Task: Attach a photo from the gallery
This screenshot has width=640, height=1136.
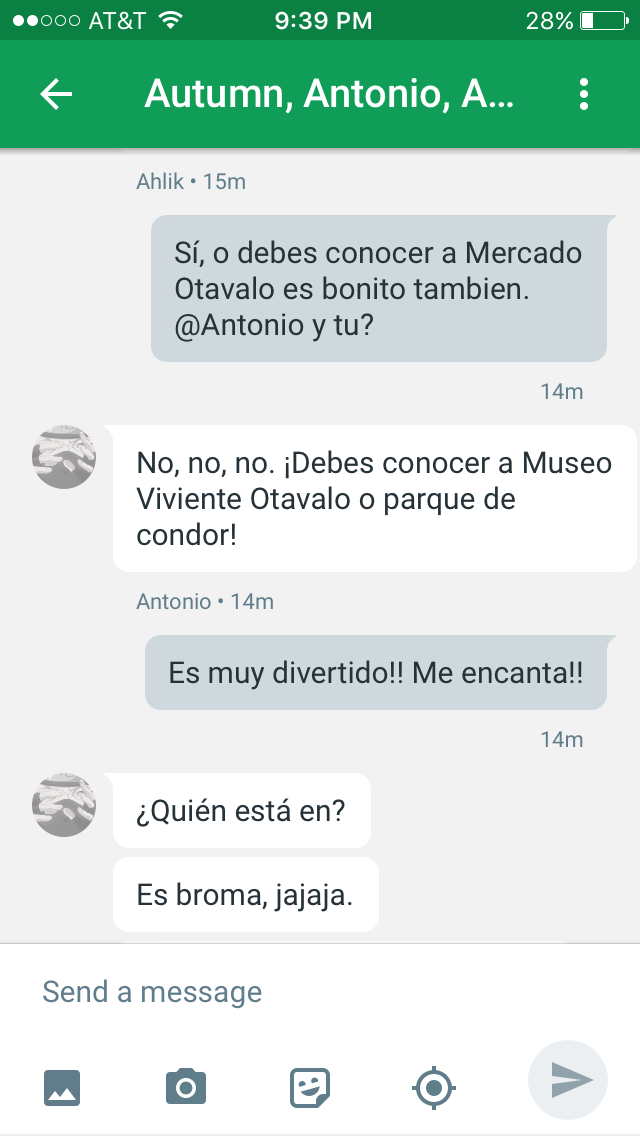Action: (x=62, y=1086)
